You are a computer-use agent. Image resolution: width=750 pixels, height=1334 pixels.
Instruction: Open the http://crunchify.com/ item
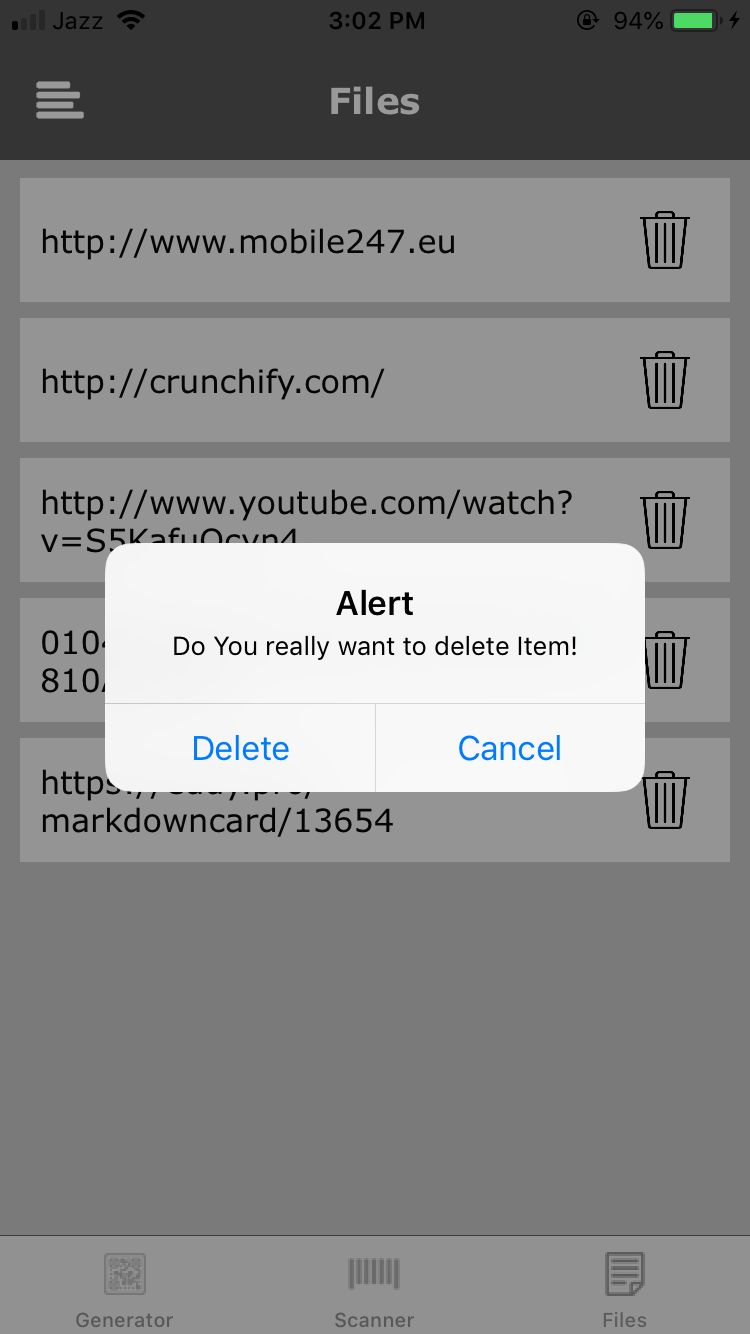(x=212, y=382)
